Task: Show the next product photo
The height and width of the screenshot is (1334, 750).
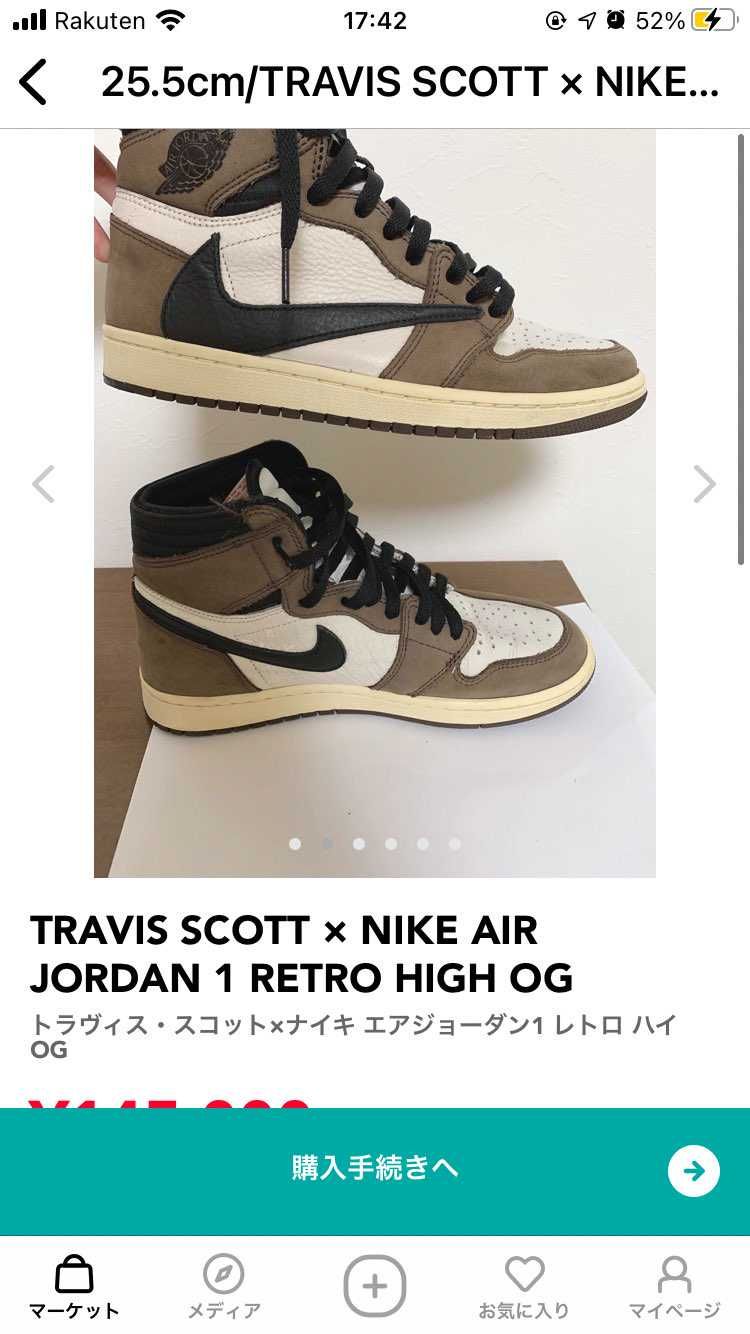Action: [705, 484]
